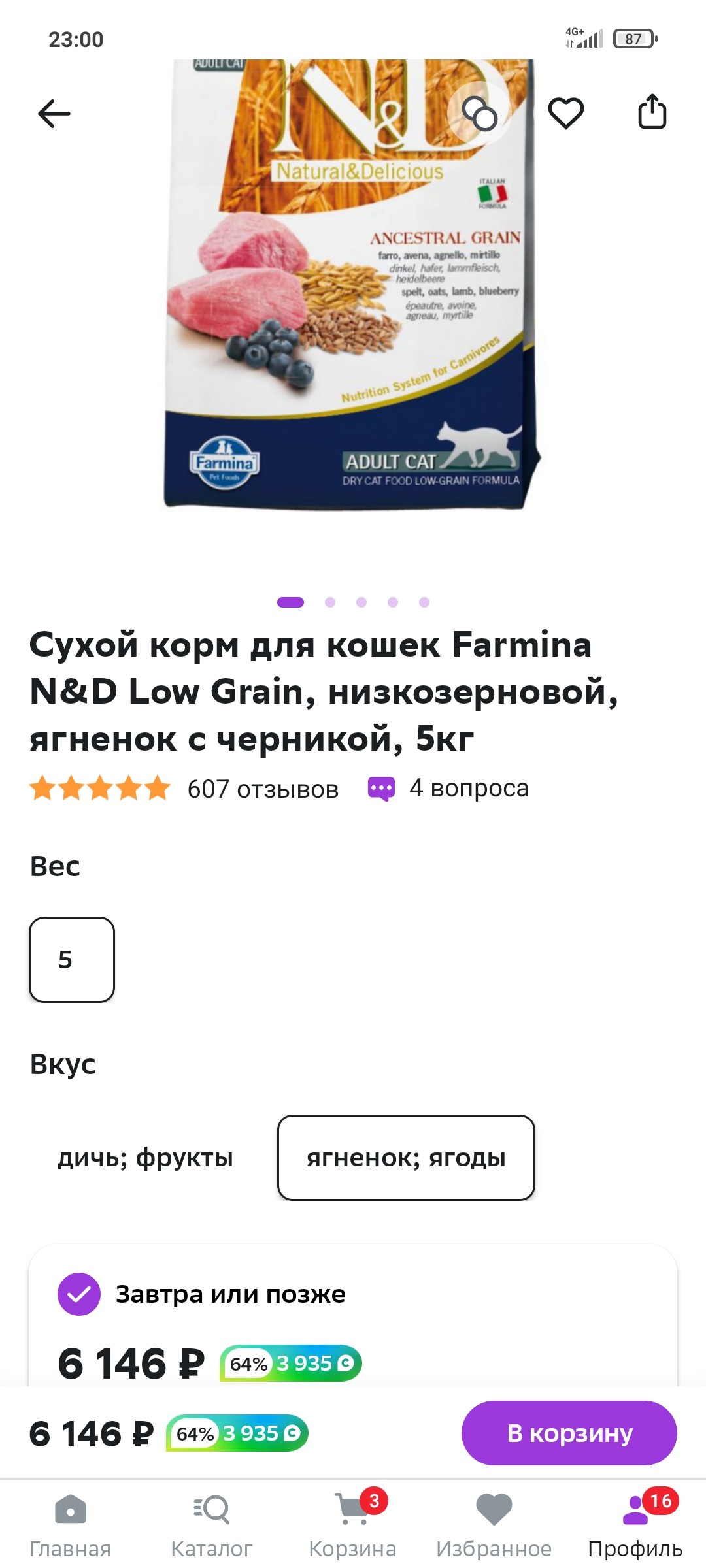The width and height of the screenshot is (706, 1568).
Task: Choose the ягненок; ягоды flavor
Action: [406, 1157]
